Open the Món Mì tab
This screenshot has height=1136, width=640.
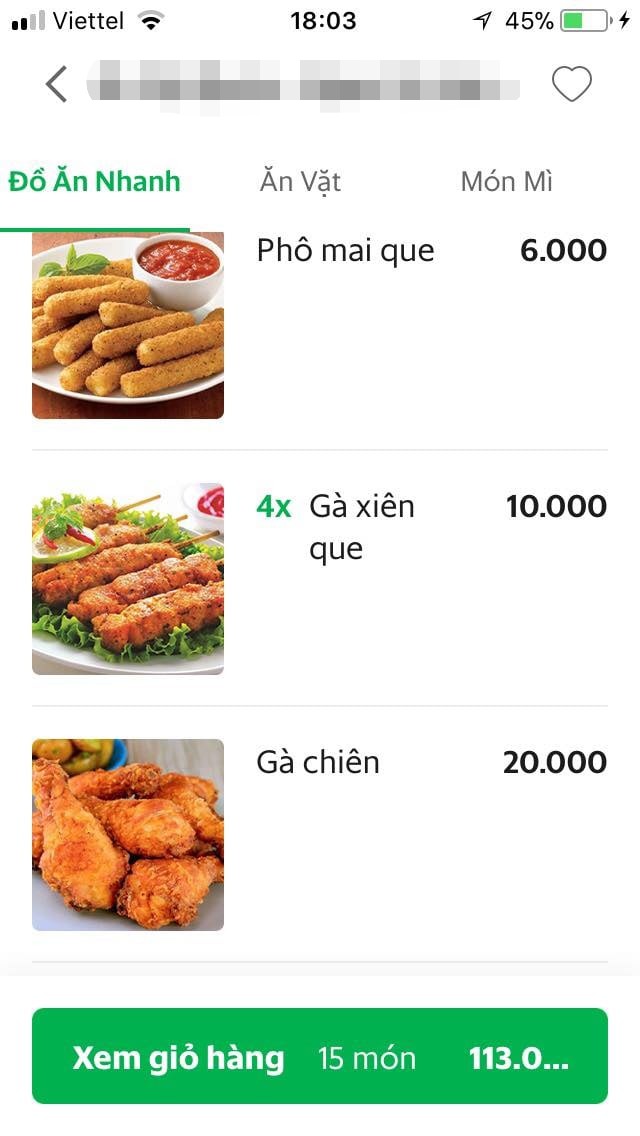click(x=506, y=182)
